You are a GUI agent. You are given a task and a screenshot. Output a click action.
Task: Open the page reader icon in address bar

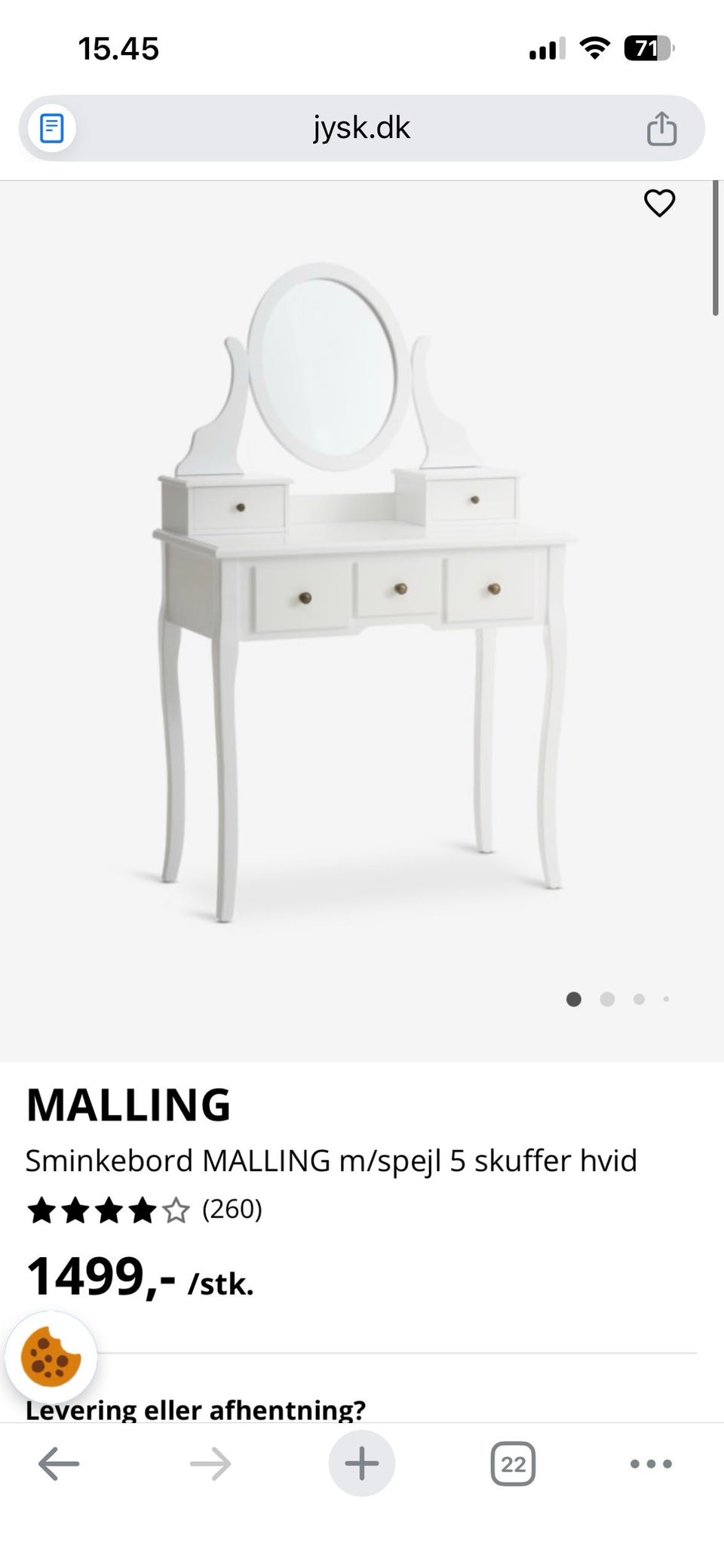click(x=51, y=128)
